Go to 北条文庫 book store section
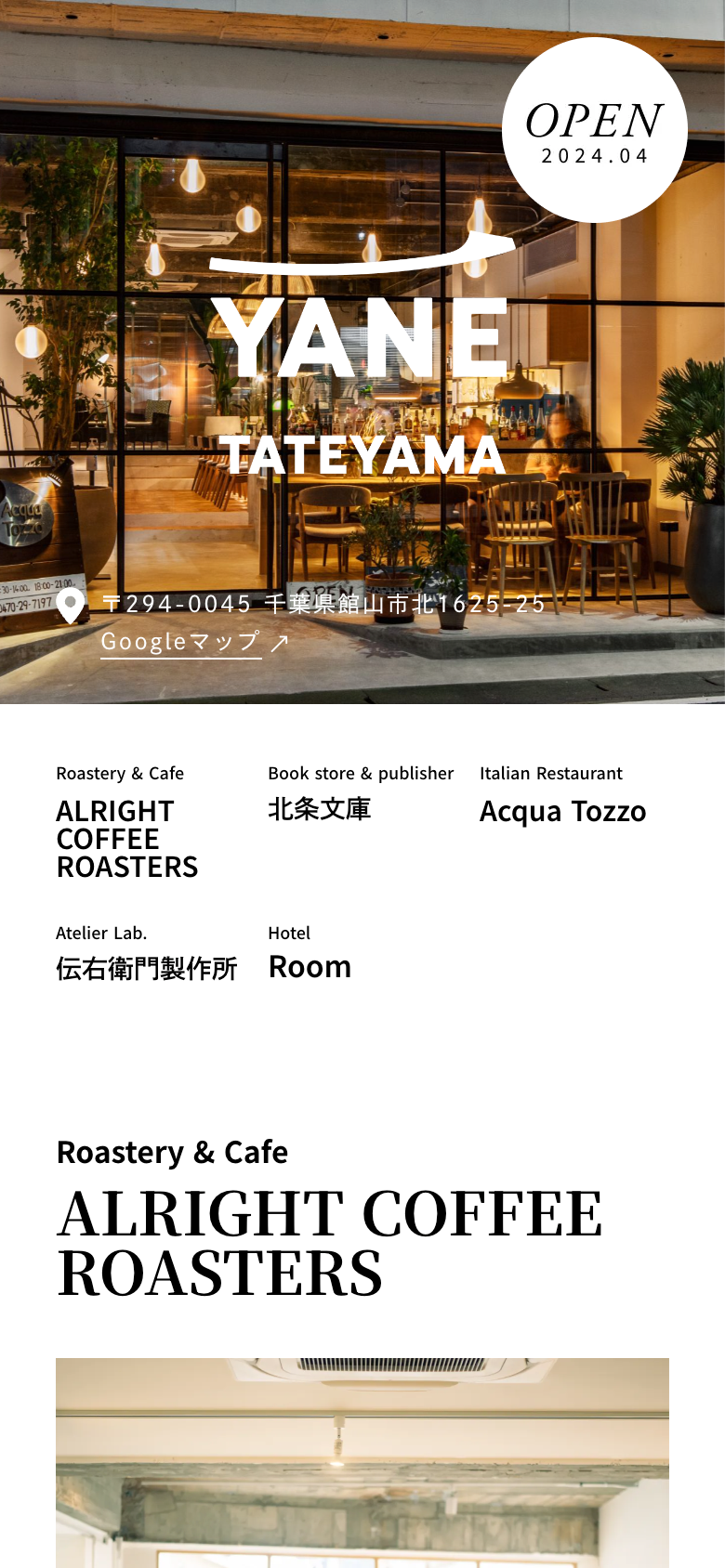 pyautogui.click(x=319, y=809)
